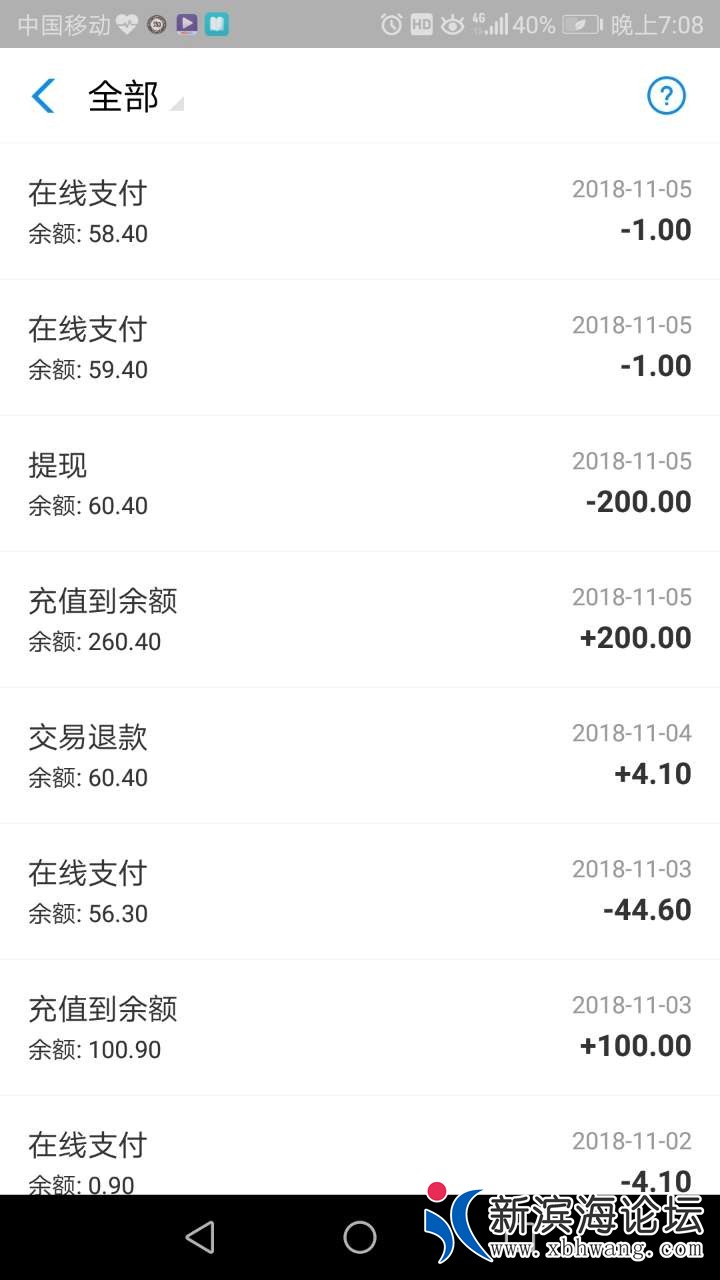Open 在线支付 record with balance 59.40

tap(360, 347)
